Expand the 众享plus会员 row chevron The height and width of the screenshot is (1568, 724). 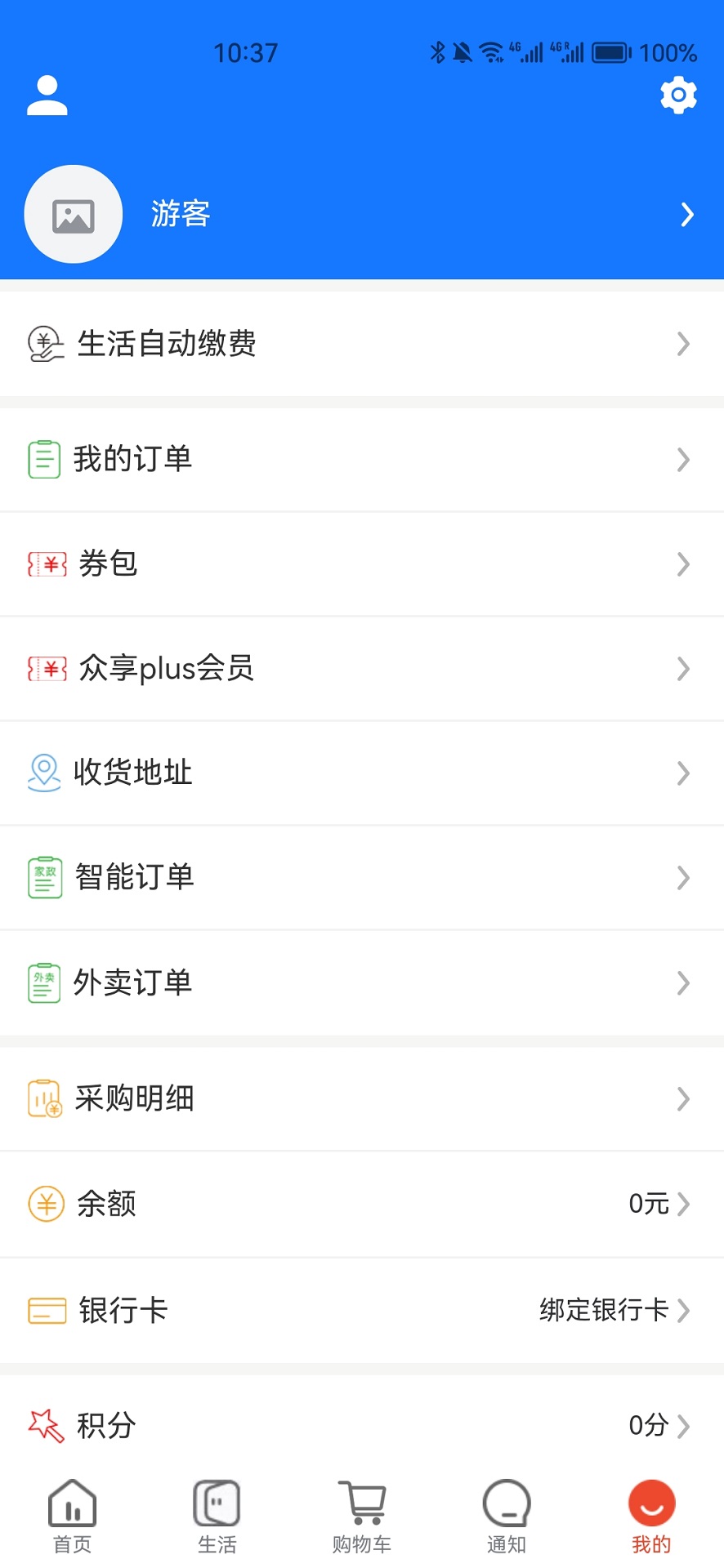coord(683,668)
